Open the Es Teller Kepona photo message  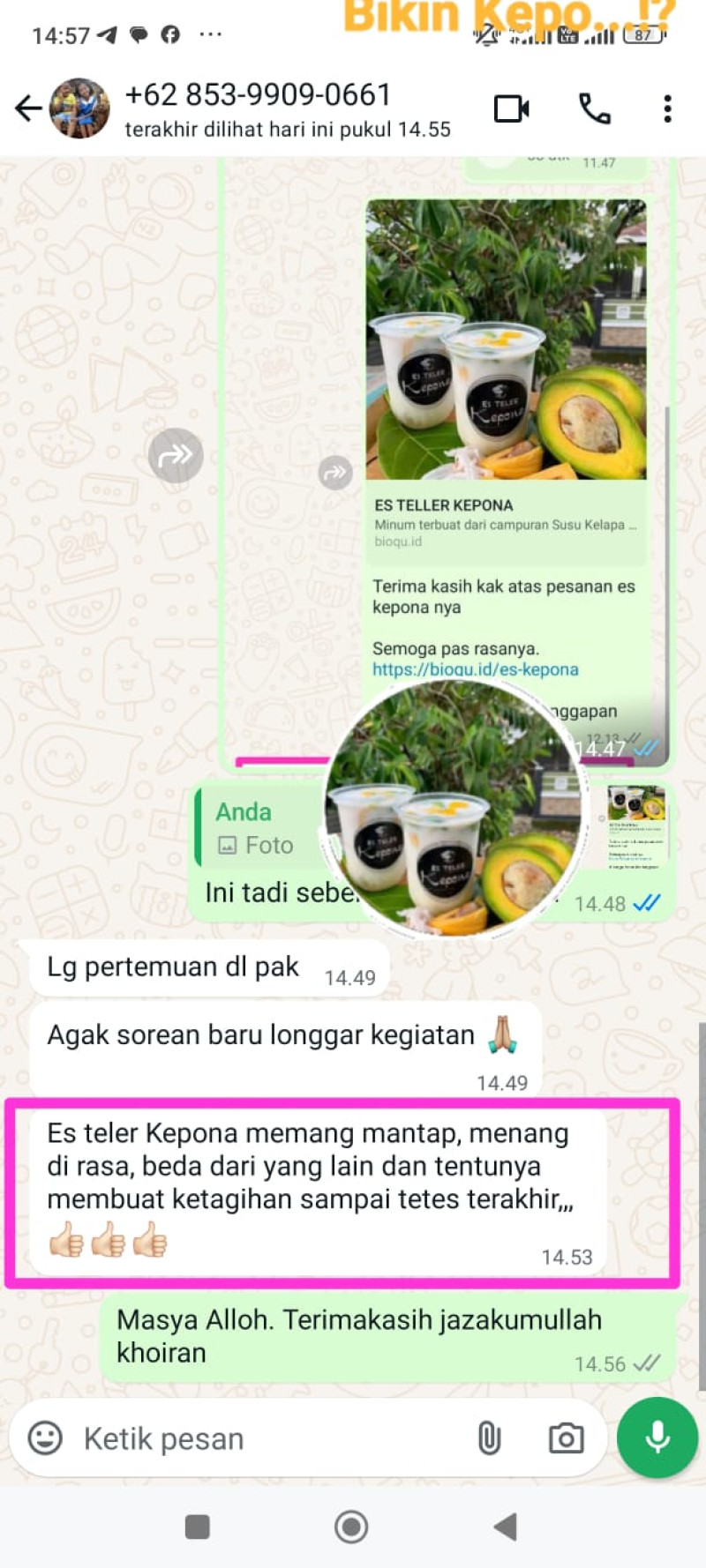tap(506, 340)
